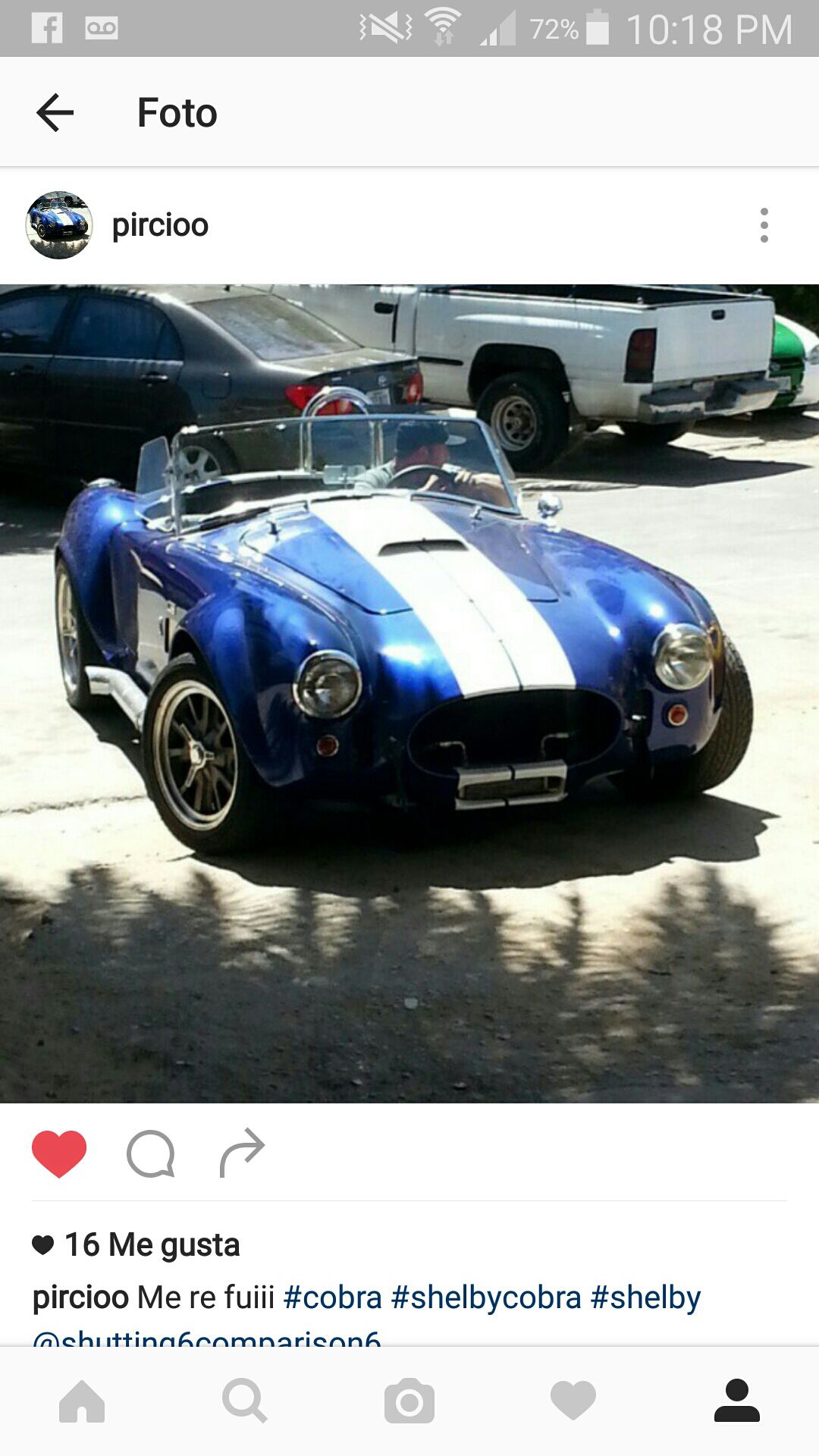Screen dimensions: 819x1456
Task: Switch to the Activity heart tab
Action: pos(573,1401)
